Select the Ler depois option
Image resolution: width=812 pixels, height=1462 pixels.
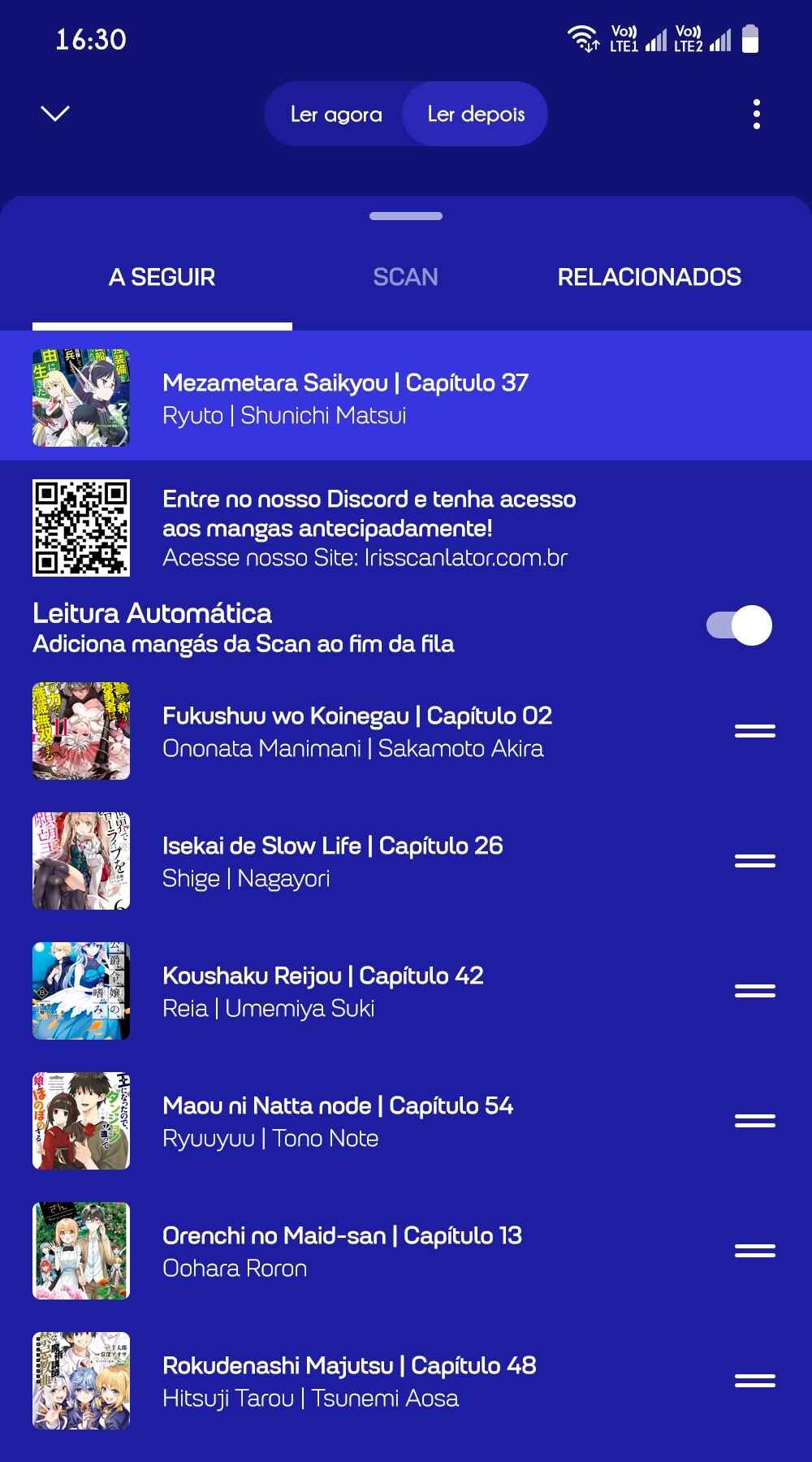click(476, 115)
